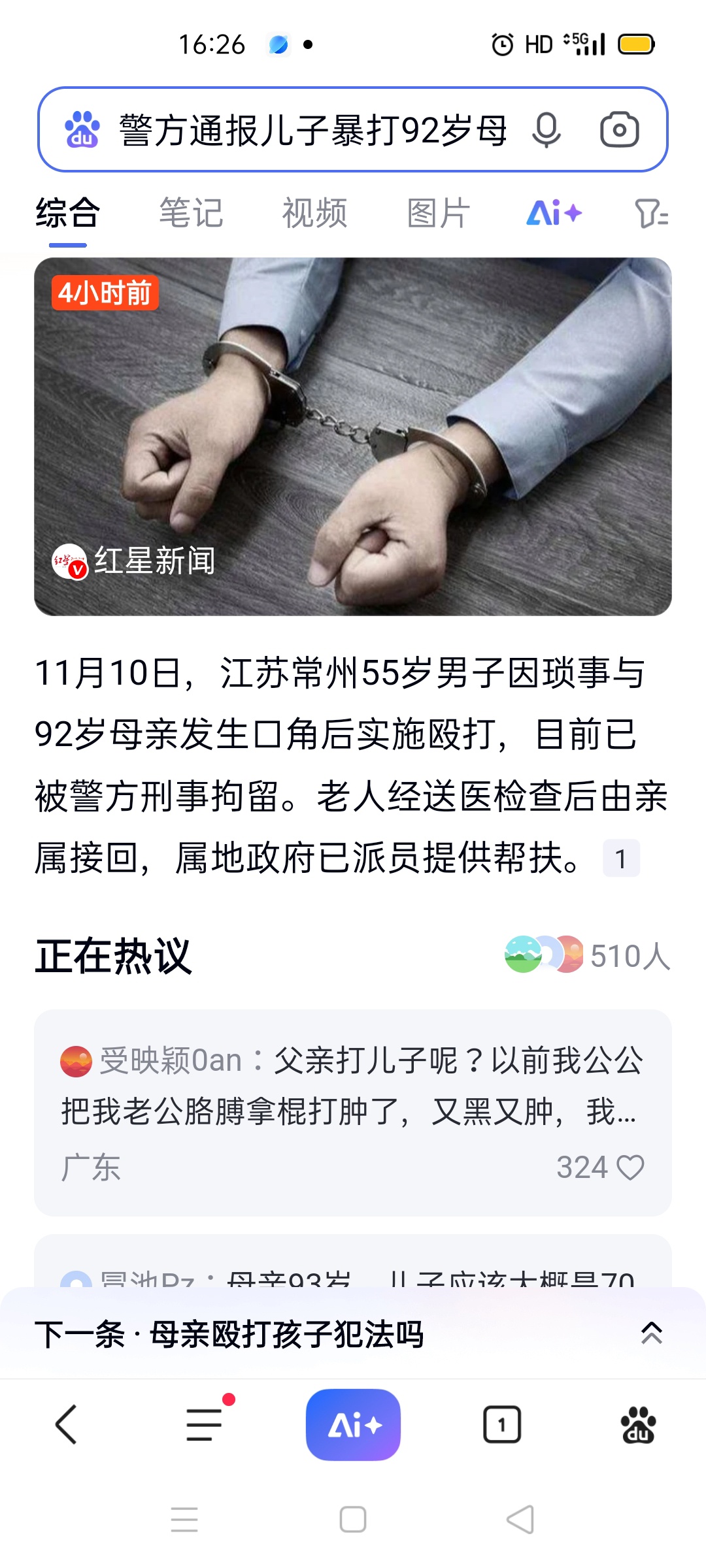
Task: View the 510人 discussion participants
Action: [x=587, y=955]
